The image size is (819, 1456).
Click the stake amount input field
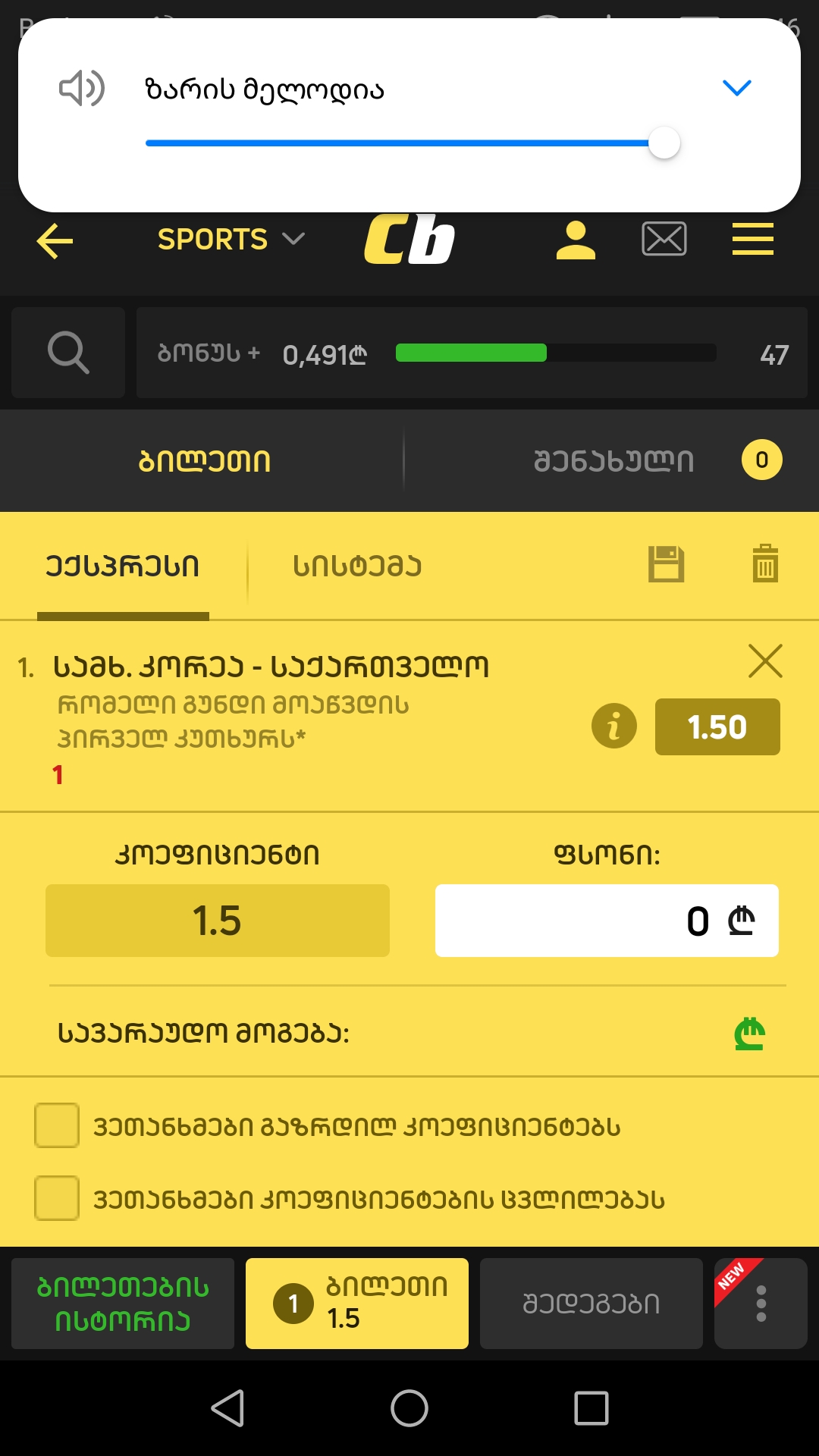(606, 921)
